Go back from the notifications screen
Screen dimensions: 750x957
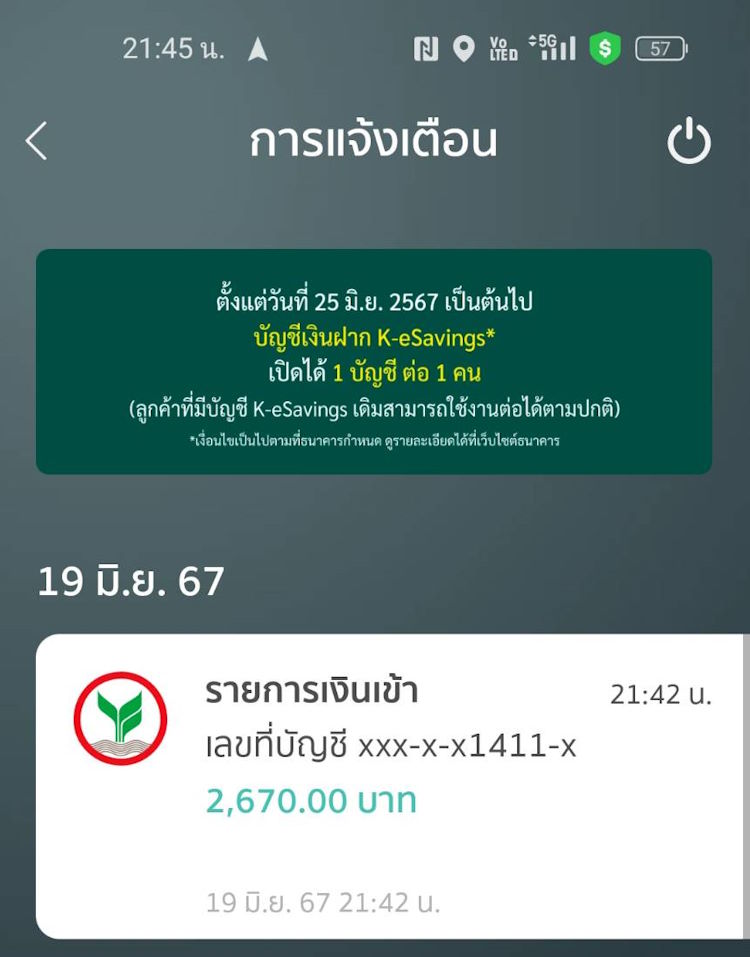(37, 142)
